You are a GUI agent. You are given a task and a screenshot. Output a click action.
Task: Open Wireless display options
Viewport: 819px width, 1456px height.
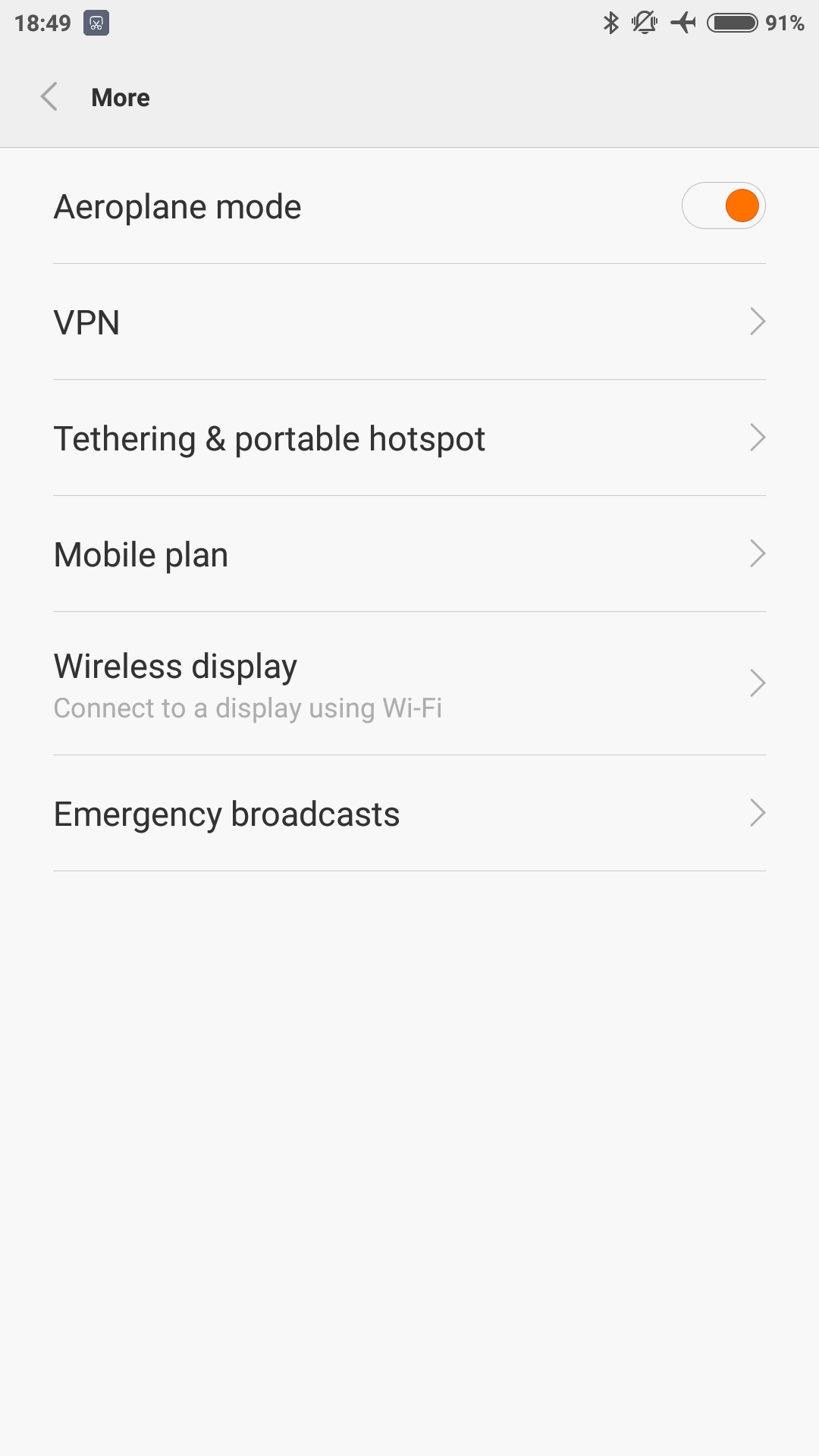[409, 684]
